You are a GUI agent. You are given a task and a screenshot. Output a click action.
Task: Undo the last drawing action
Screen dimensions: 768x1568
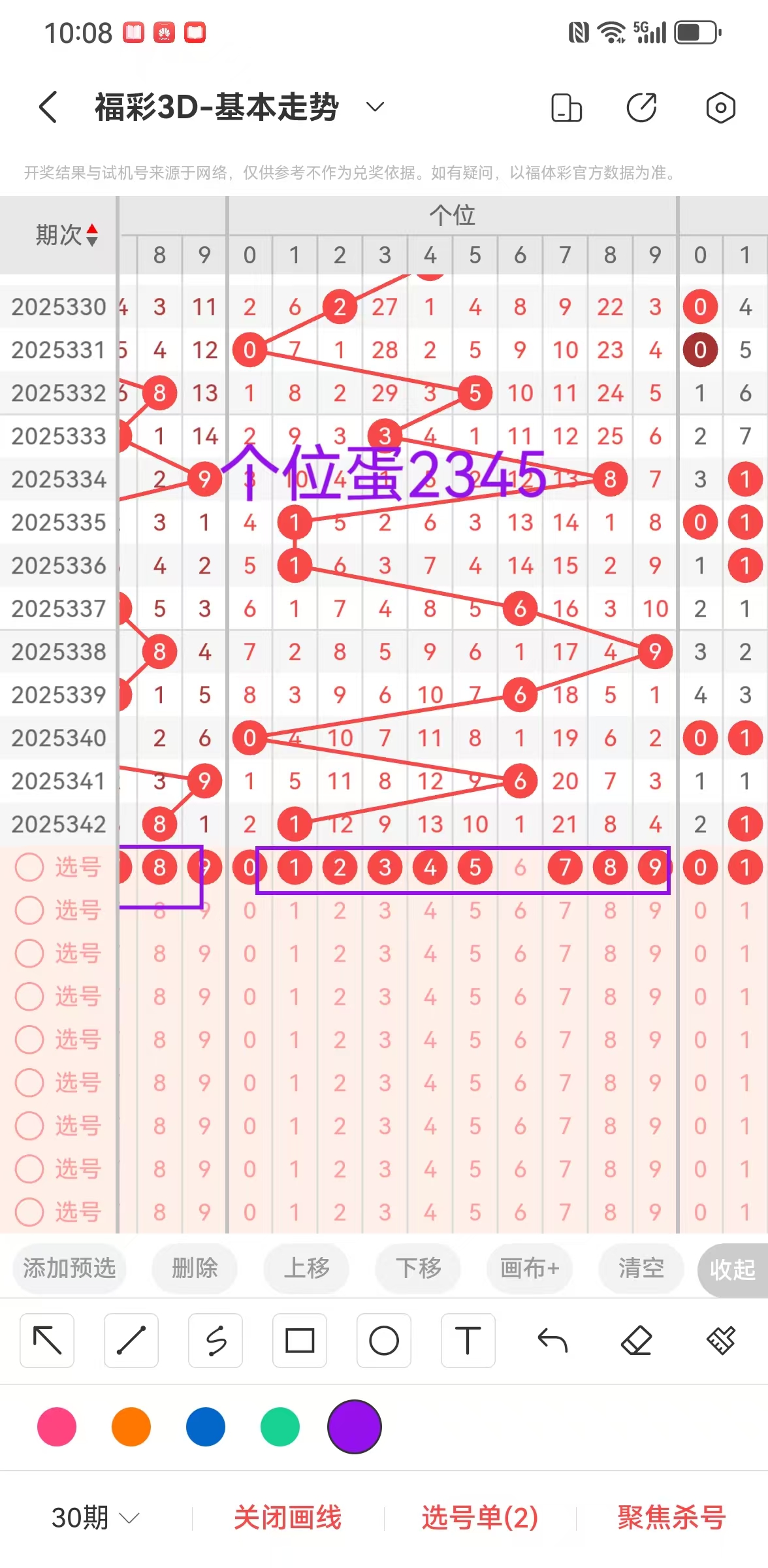click(x=552, y=1341)
